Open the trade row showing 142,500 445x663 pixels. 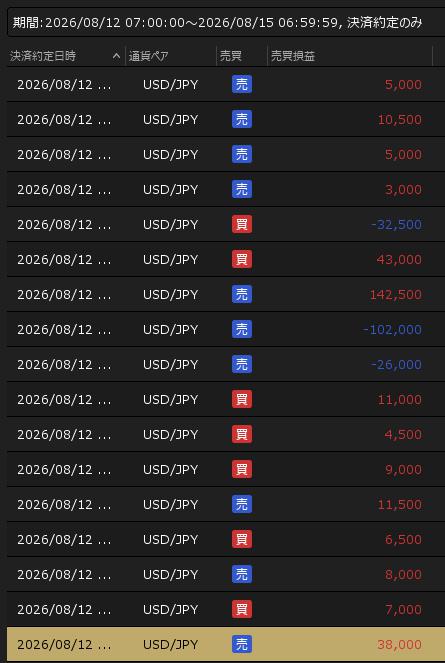[x=226, y=295]
